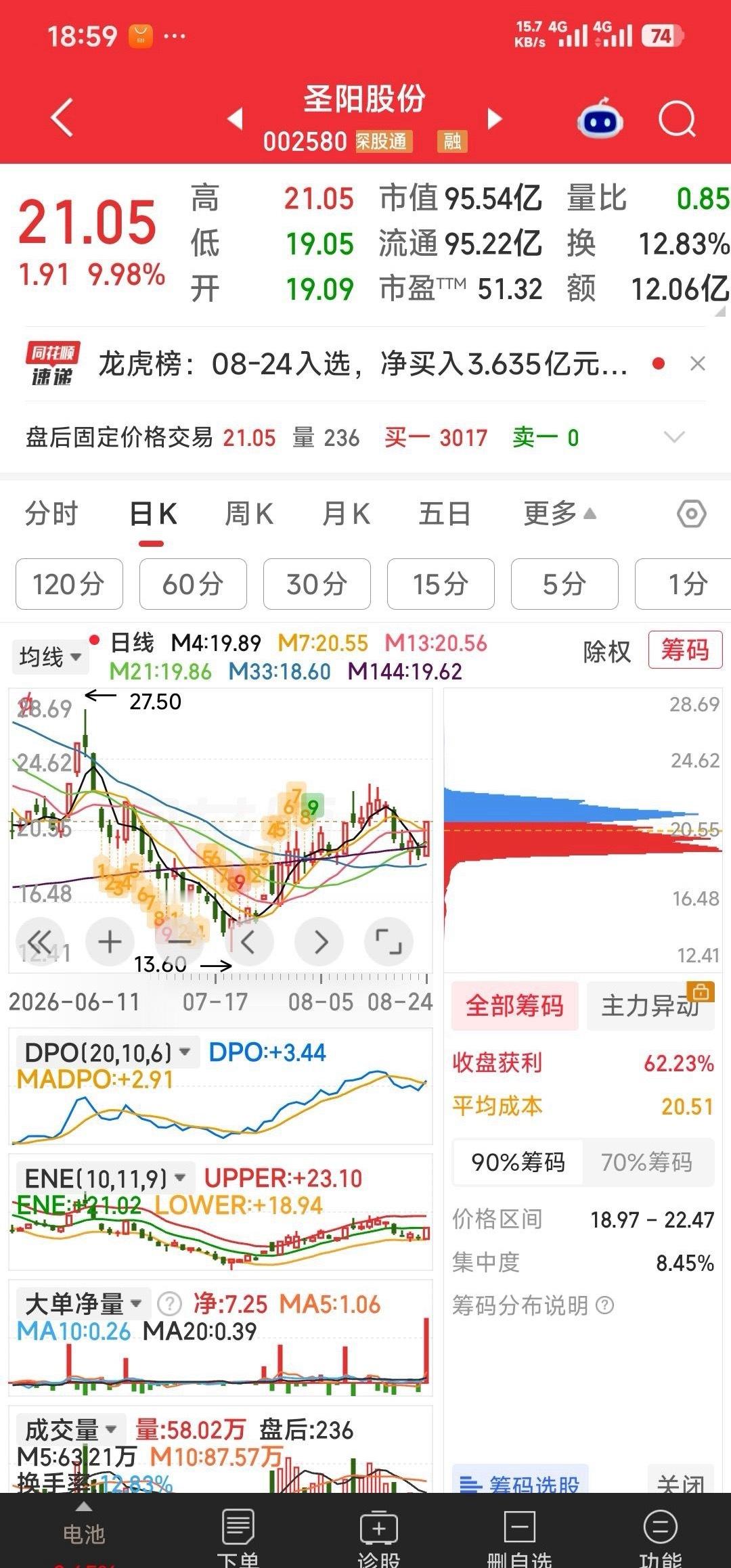Switch to the 分时 chart tab
This screenshot has width=731, height=1568.
(x=51, y=514)
